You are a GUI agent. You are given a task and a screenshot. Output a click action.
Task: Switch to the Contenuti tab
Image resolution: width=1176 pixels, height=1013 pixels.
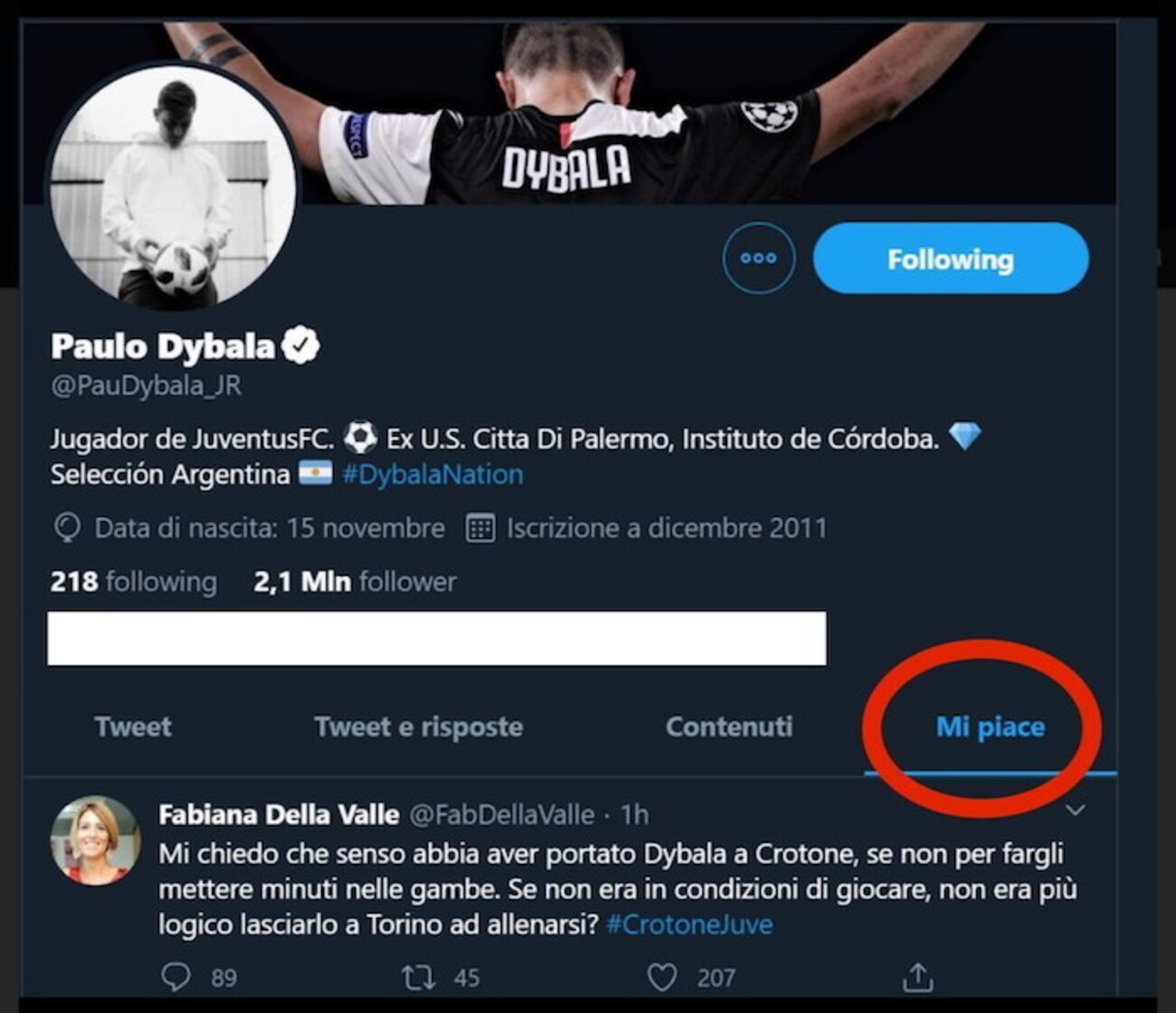(729, 727)
